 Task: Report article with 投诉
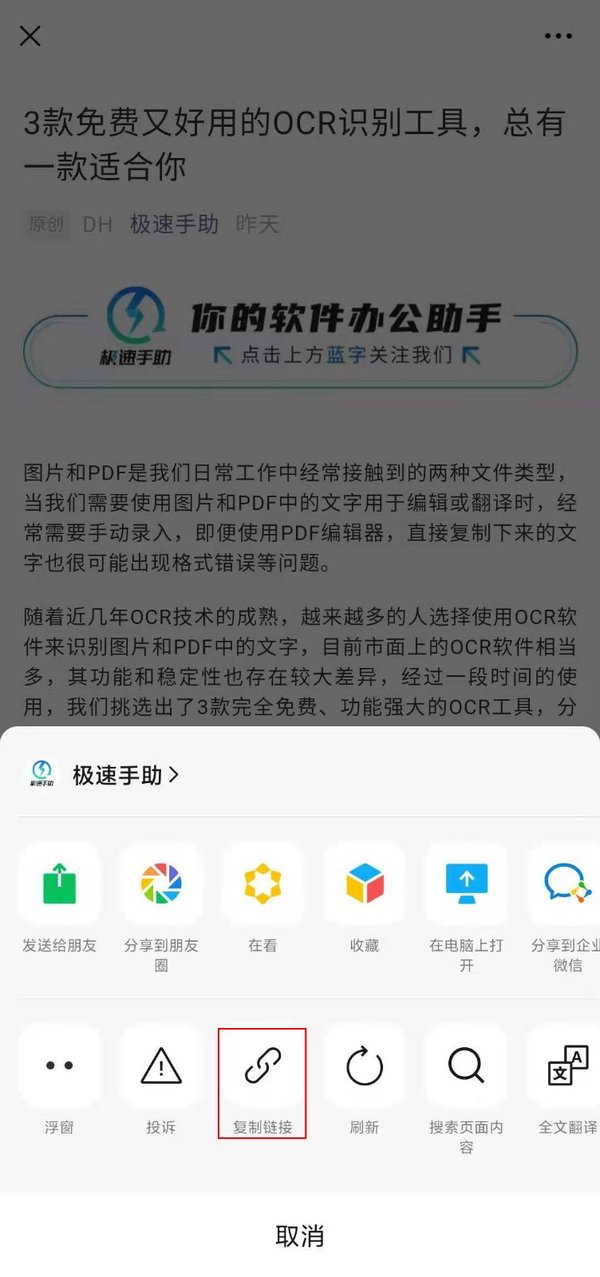pos(161,1066)
